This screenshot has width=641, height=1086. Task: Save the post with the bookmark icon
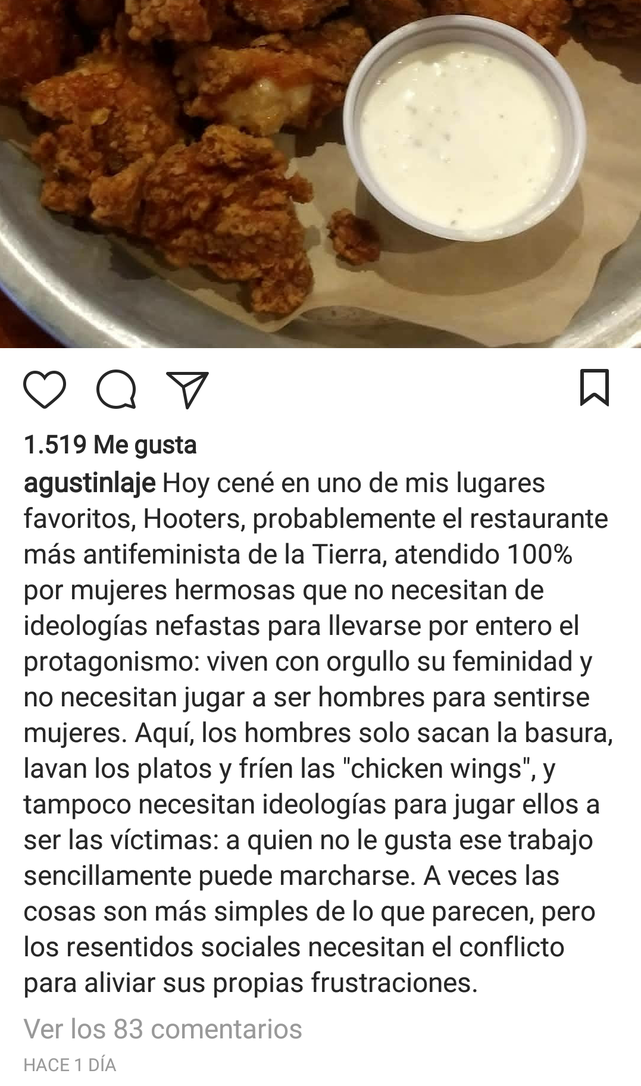594,387
